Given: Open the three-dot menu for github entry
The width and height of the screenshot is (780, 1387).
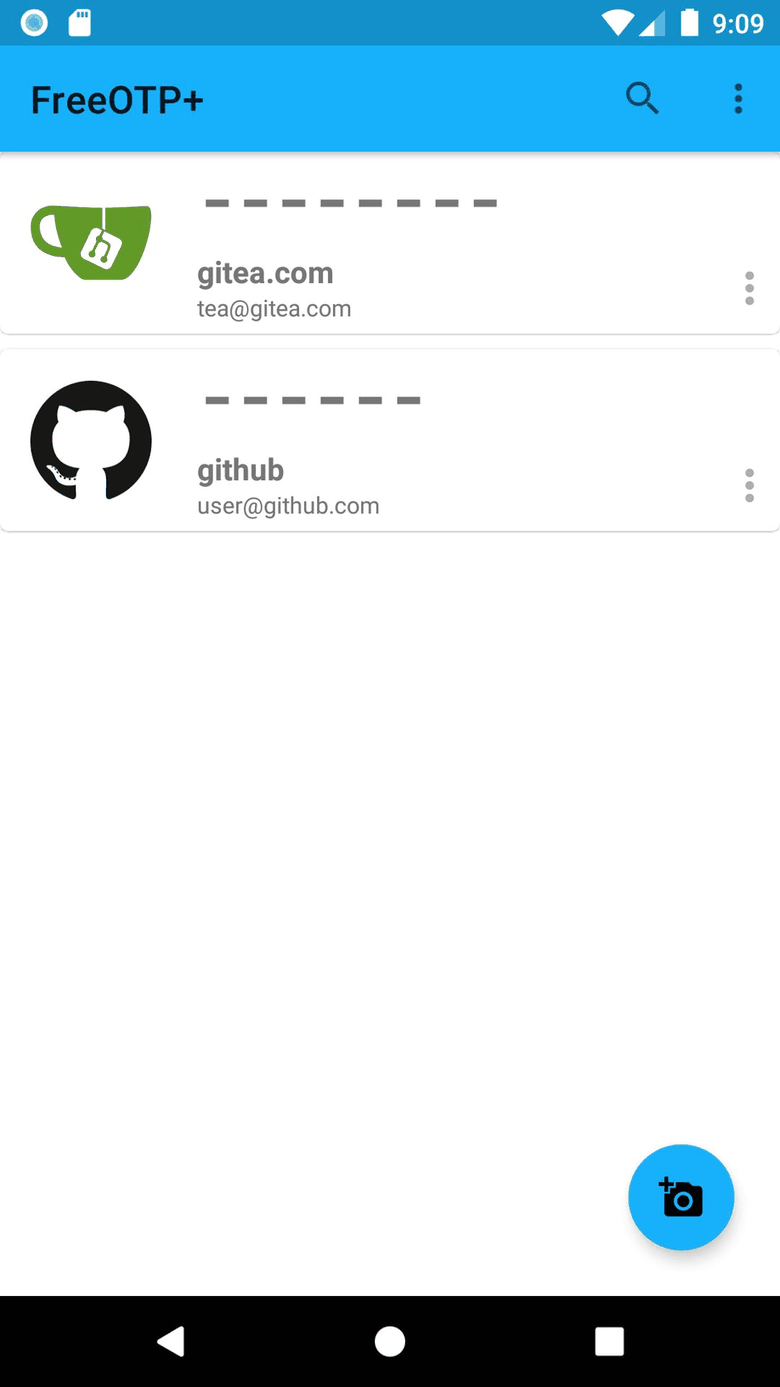Looking at the screenshot, I should [x=749, y=485].
